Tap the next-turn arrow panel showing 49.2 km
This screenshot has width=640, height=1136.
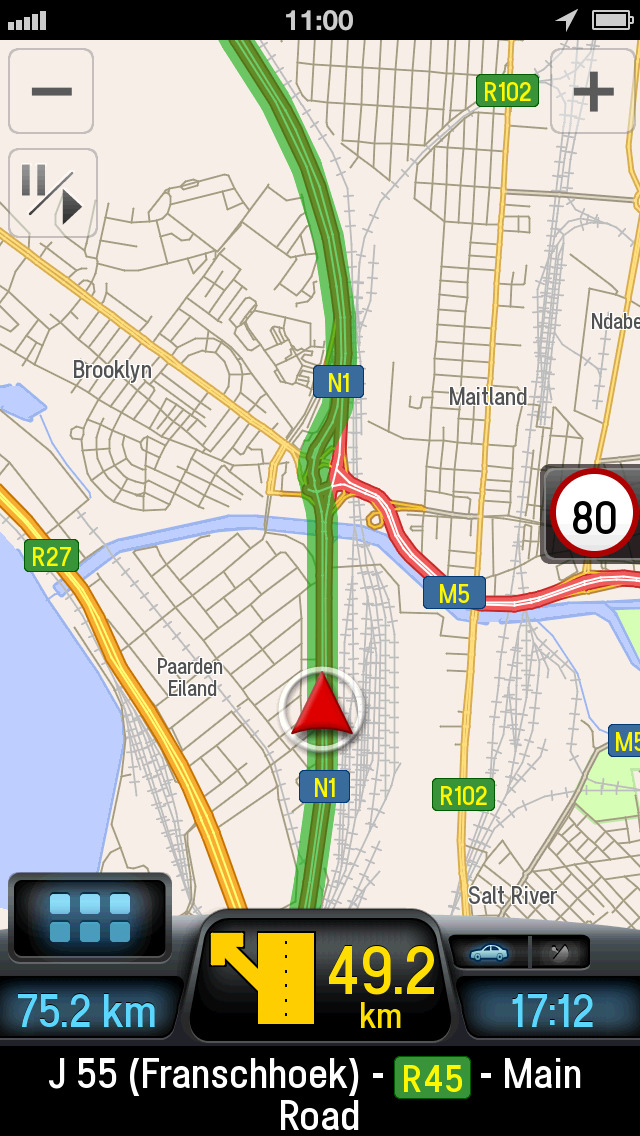click(x=320, y=979)
